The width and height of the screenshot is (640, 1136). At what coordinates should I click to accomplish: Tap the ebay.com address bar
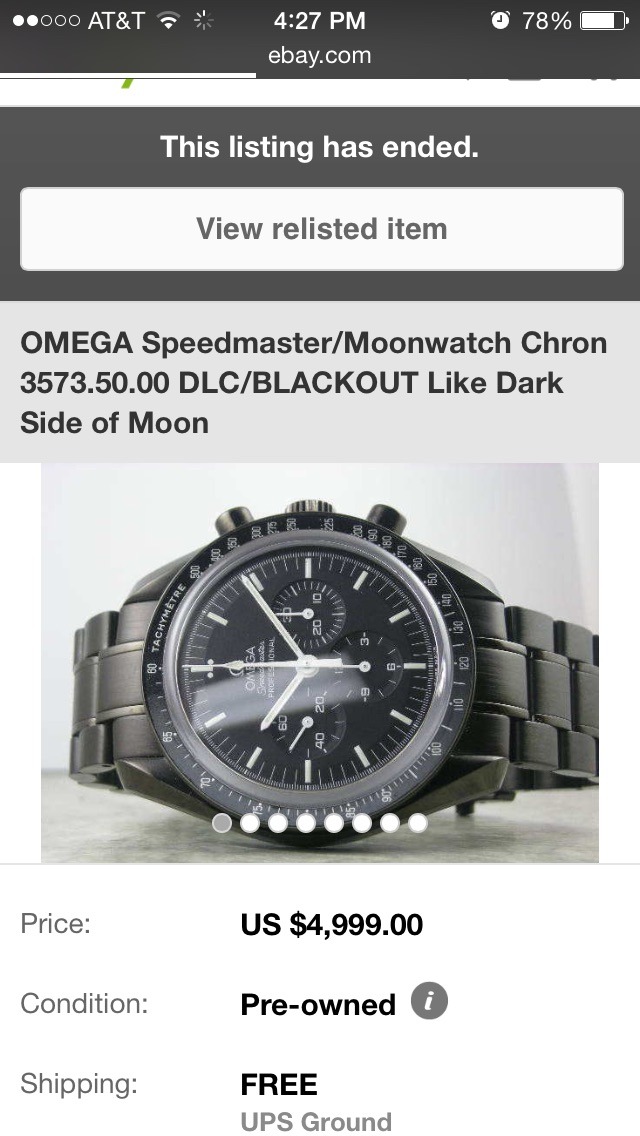click(x=319, y=56)
